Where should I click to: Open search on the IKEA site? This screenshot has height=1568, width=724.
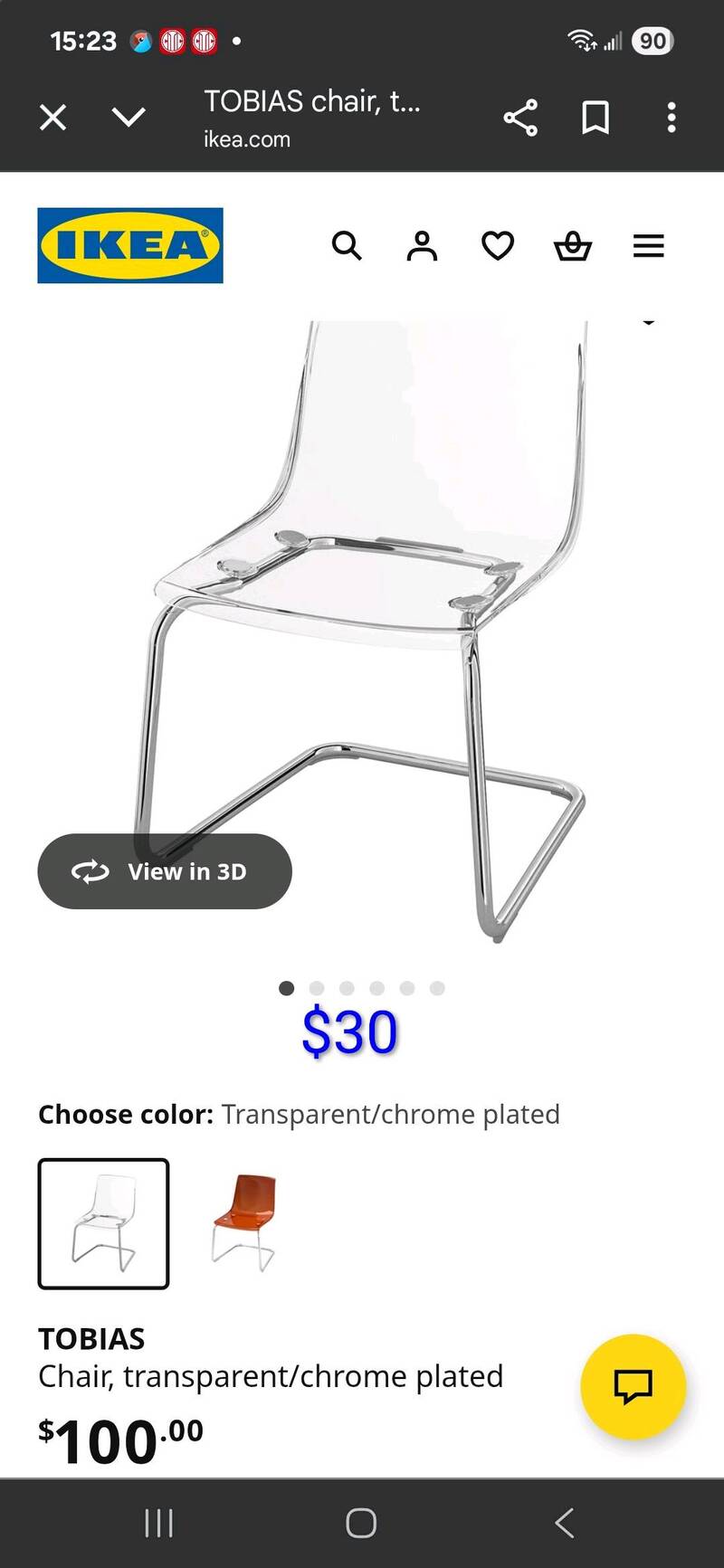(x=348, y=246)
